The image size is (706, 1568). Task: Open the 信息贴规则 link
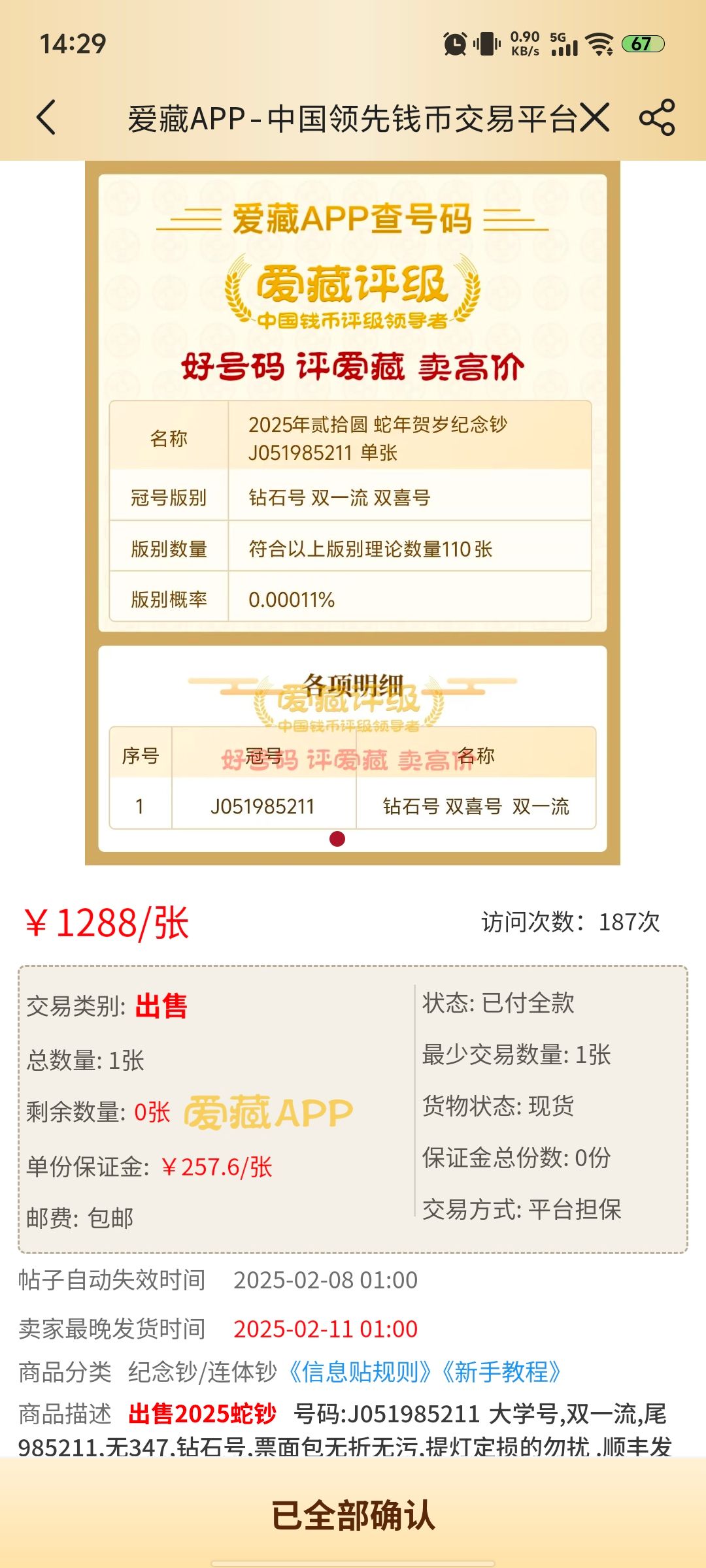[x=360, y=1371]
